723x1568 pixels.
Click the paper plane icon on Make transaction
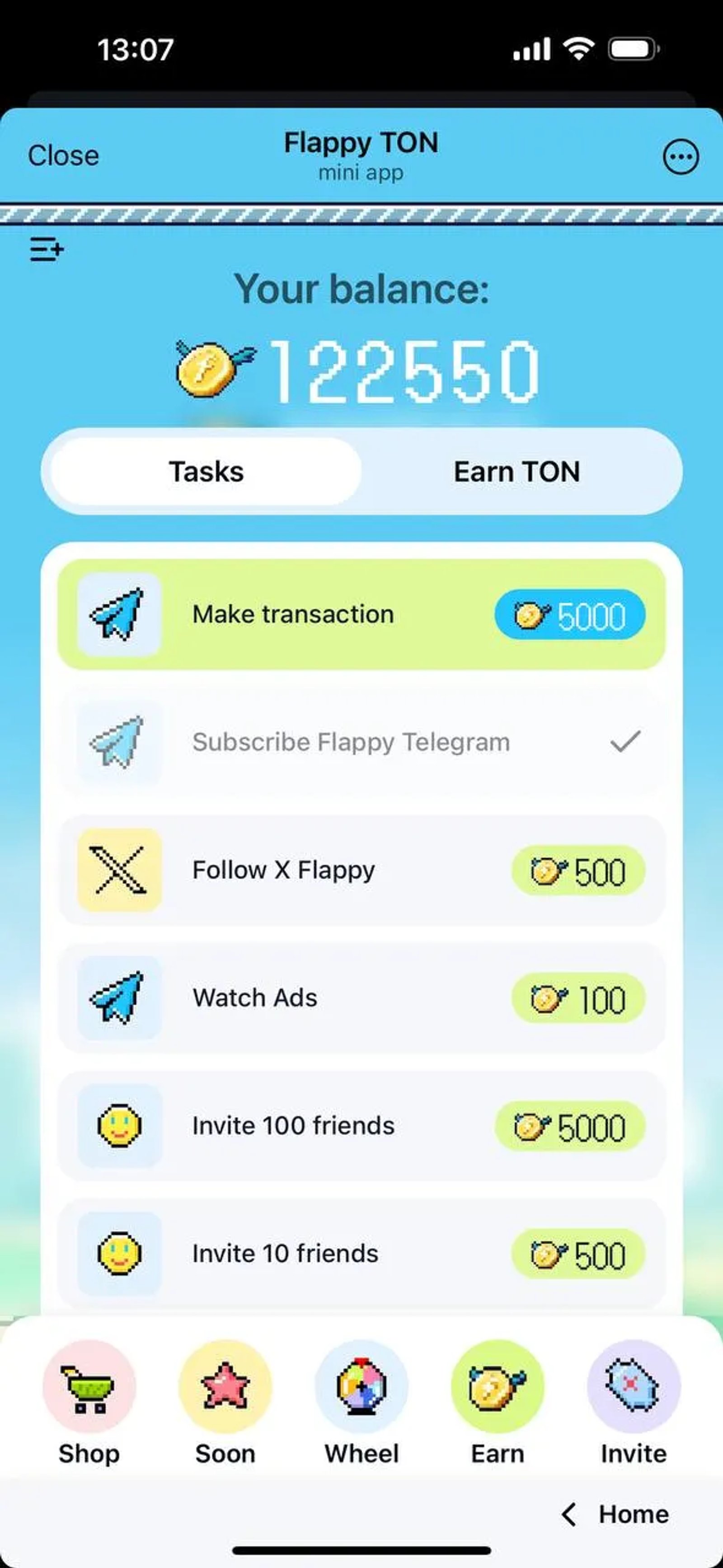119,614
